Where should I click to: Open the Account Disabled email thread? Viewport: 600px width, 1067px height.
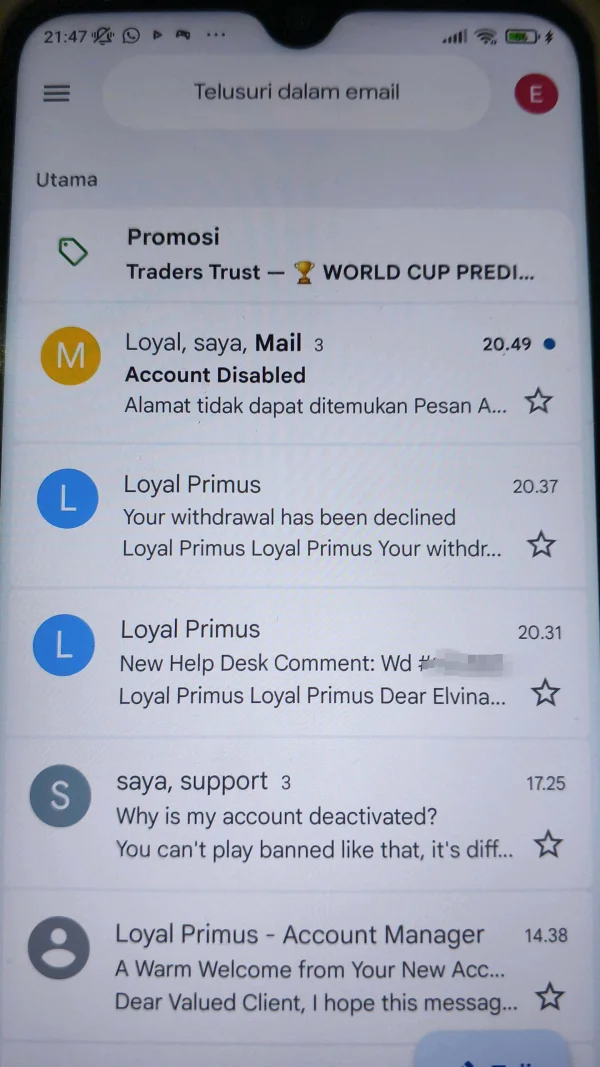click(297, 375)
